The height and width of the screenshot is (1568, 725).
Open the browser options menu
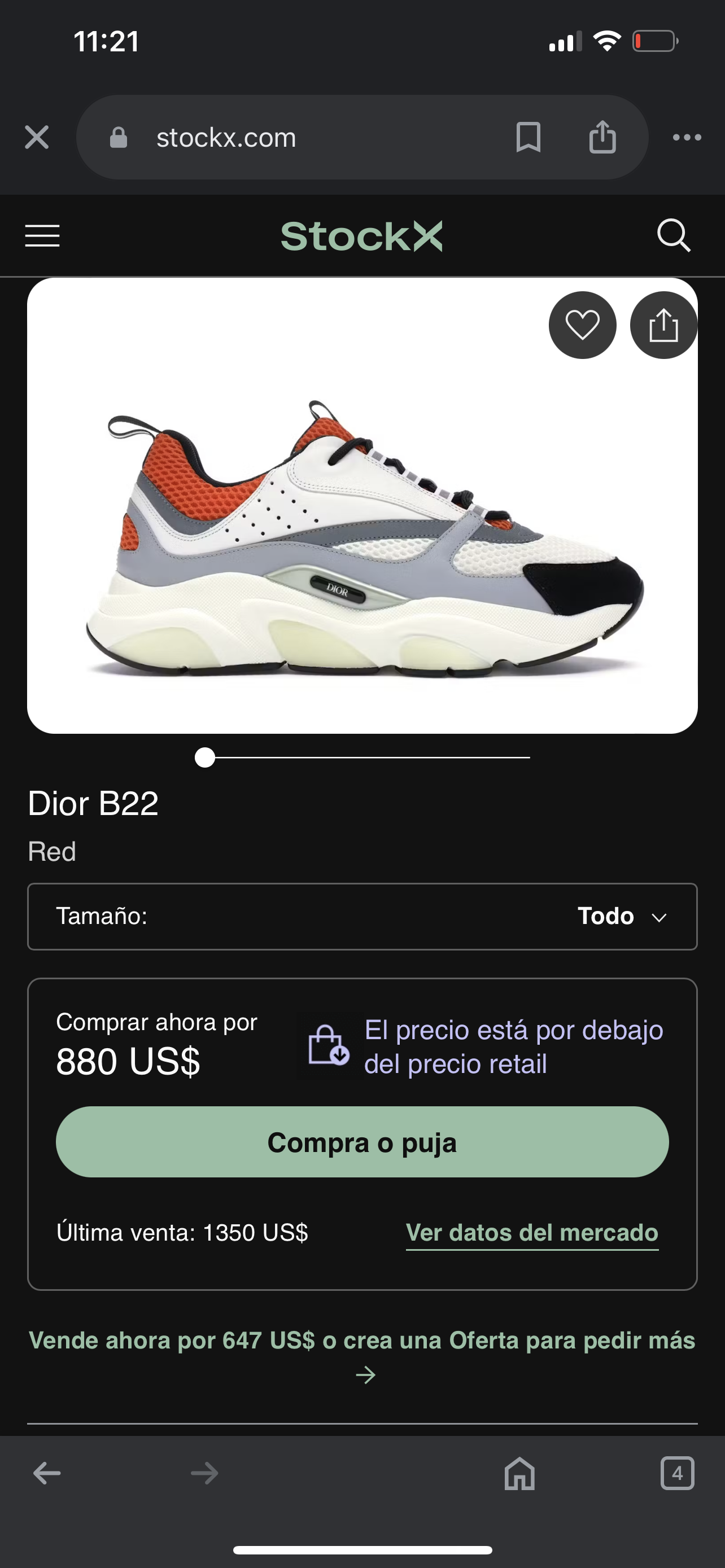point(687,137)
